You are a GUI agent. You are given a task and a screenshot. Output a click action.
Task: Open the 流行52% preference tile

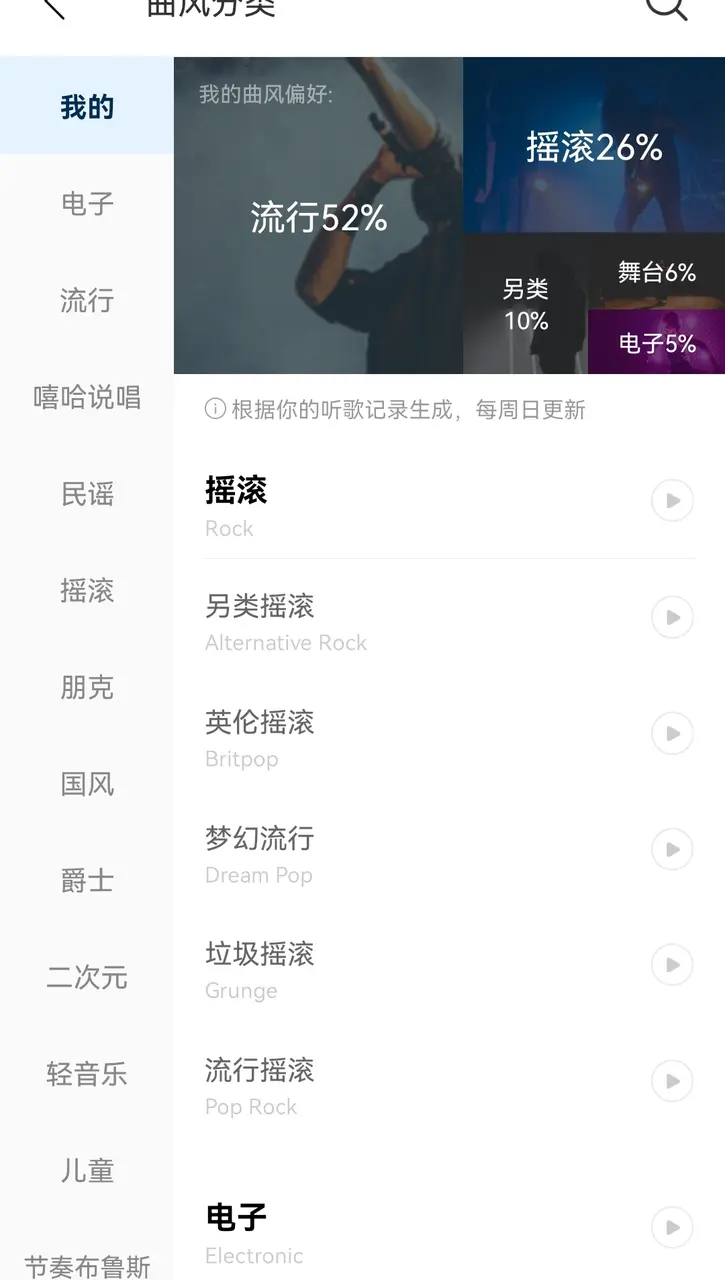[x=318, y=217]
